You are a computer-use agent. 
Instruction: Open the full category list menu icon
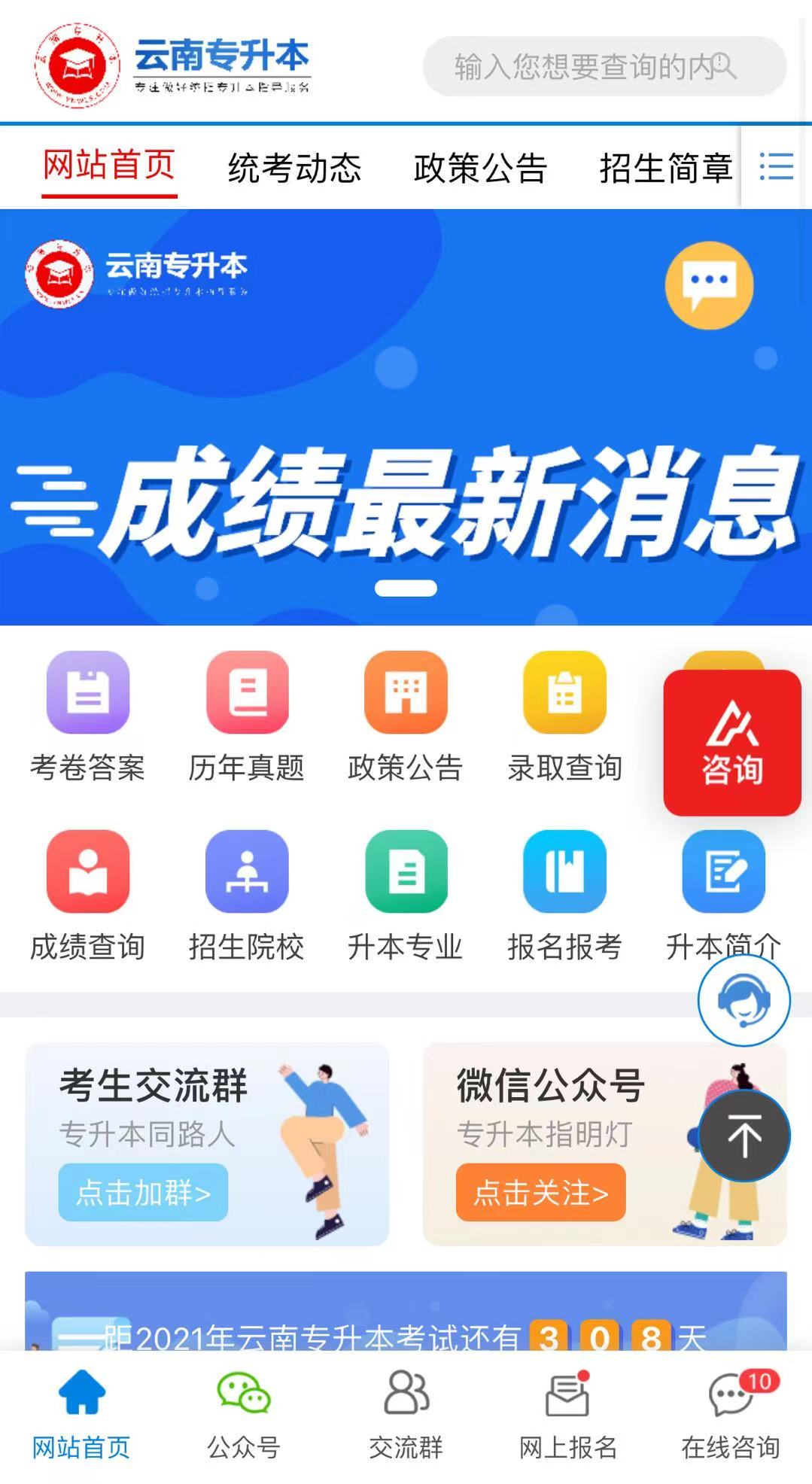click(776, 166)
